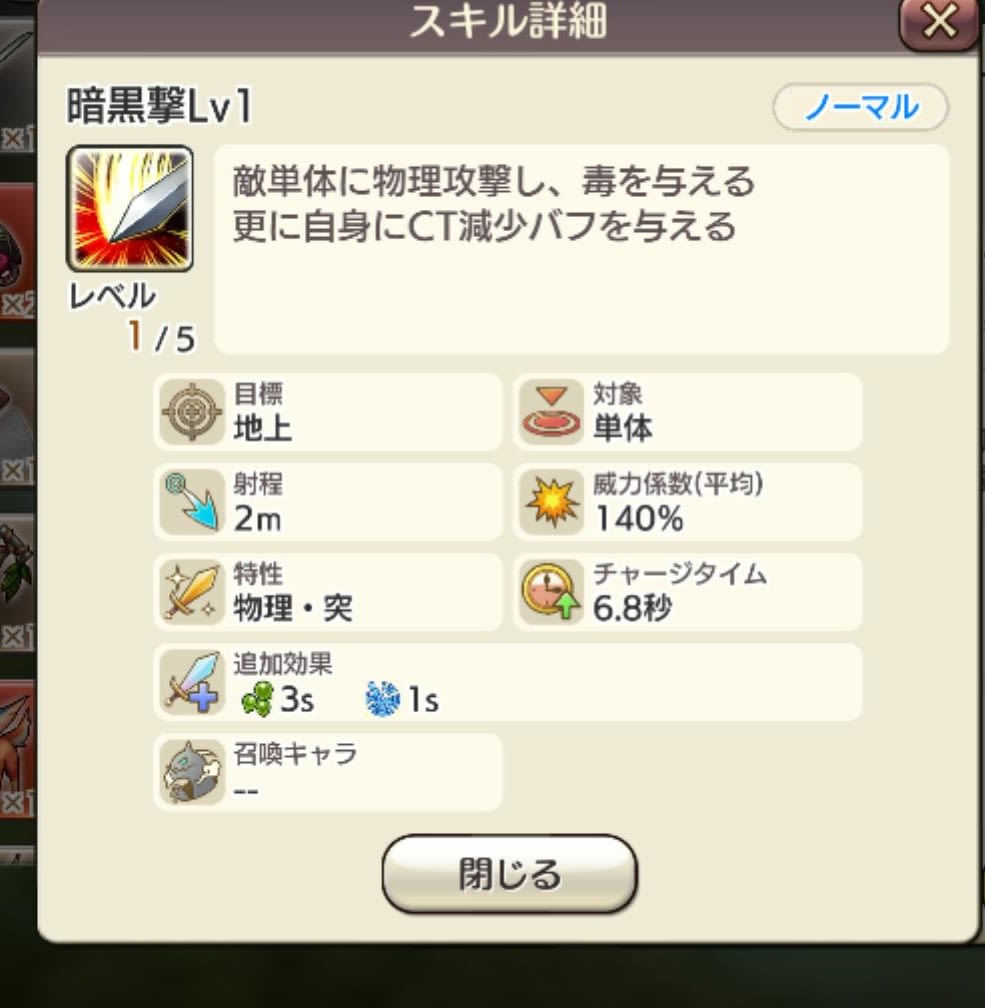Viewport: 985px width, 1008px height.
Task: Close the skill details dialog with X
Action: (x=939, y=23)
